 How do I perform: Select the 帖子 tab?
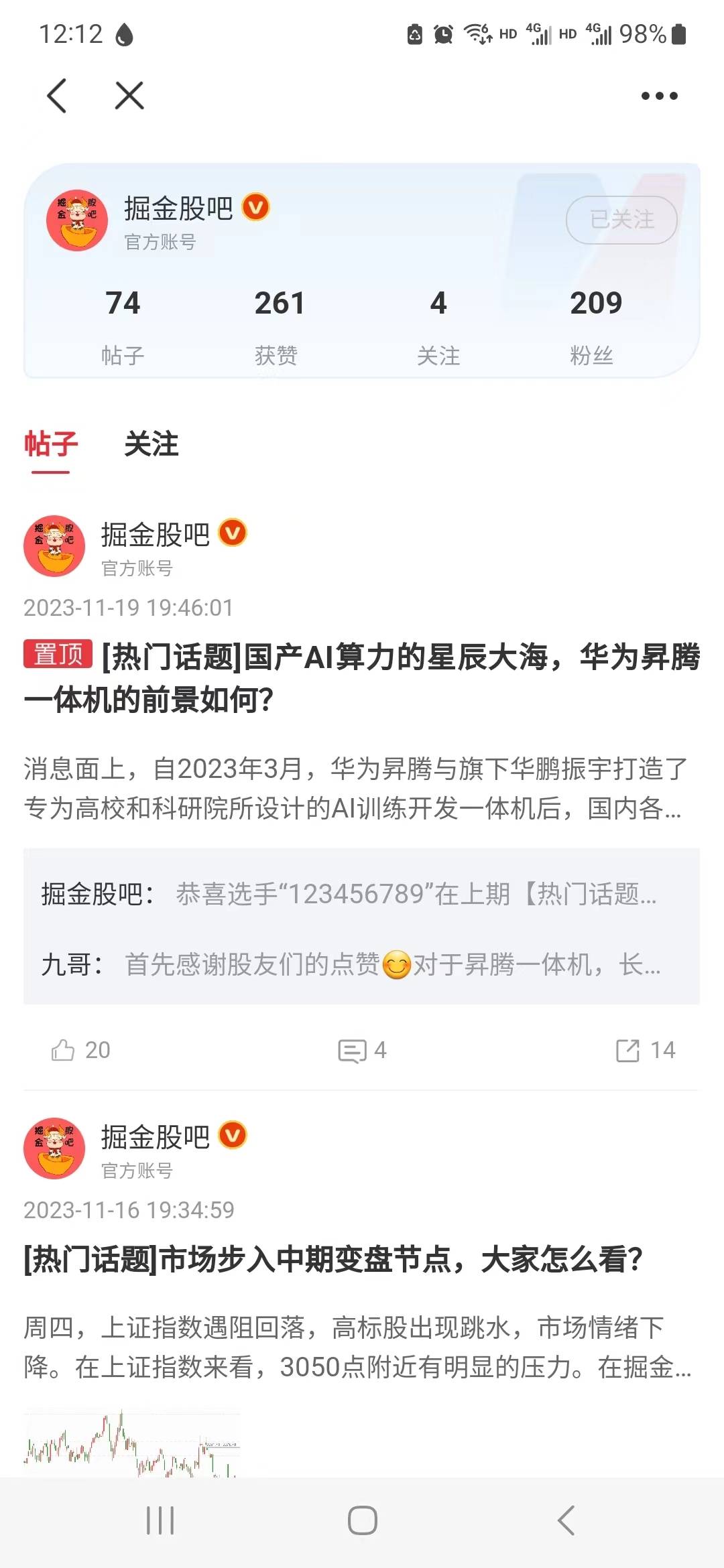tap(51, 444)
